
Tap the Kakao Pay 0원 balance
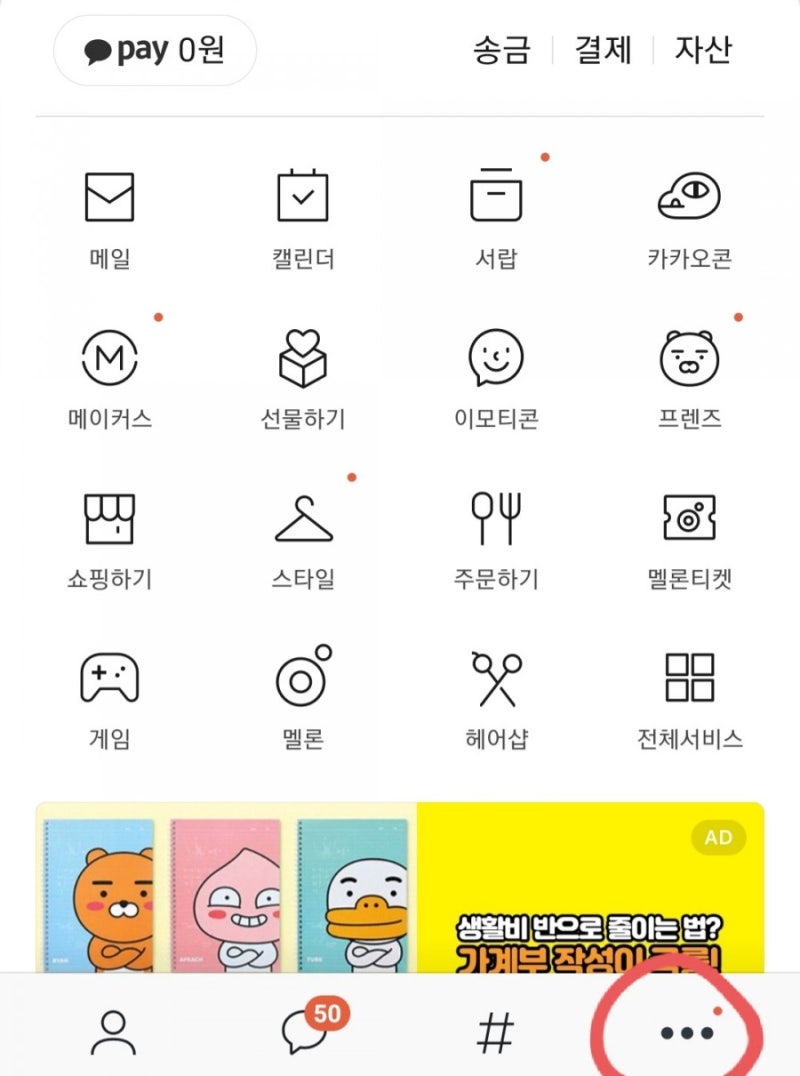[x=152, y=50]
